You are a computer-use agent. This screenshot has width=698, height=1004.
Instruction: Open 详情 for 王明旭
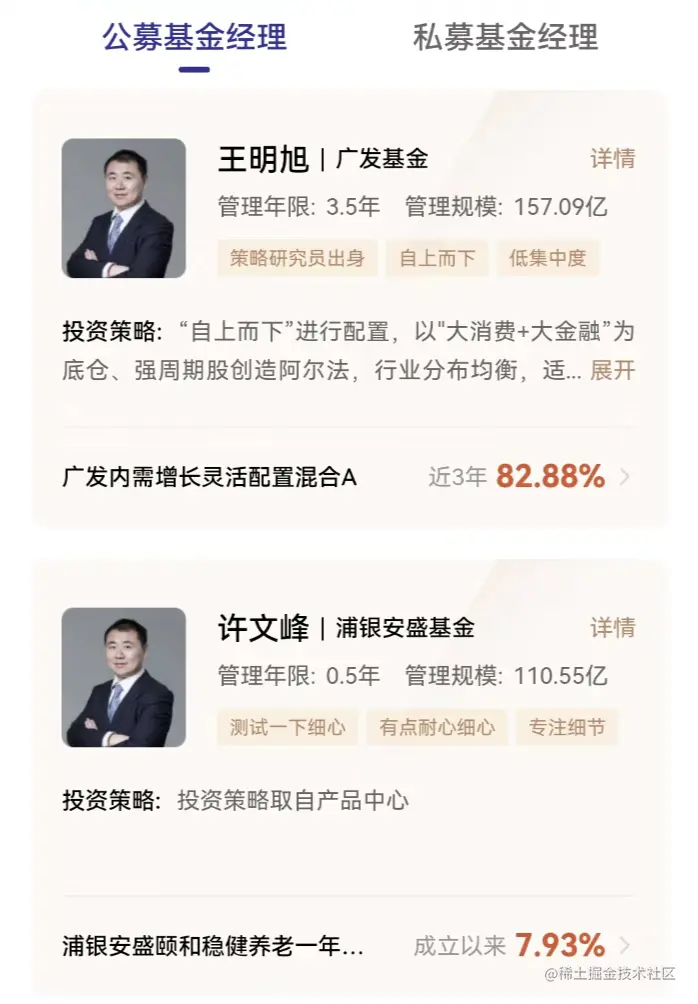coord(612,159)
